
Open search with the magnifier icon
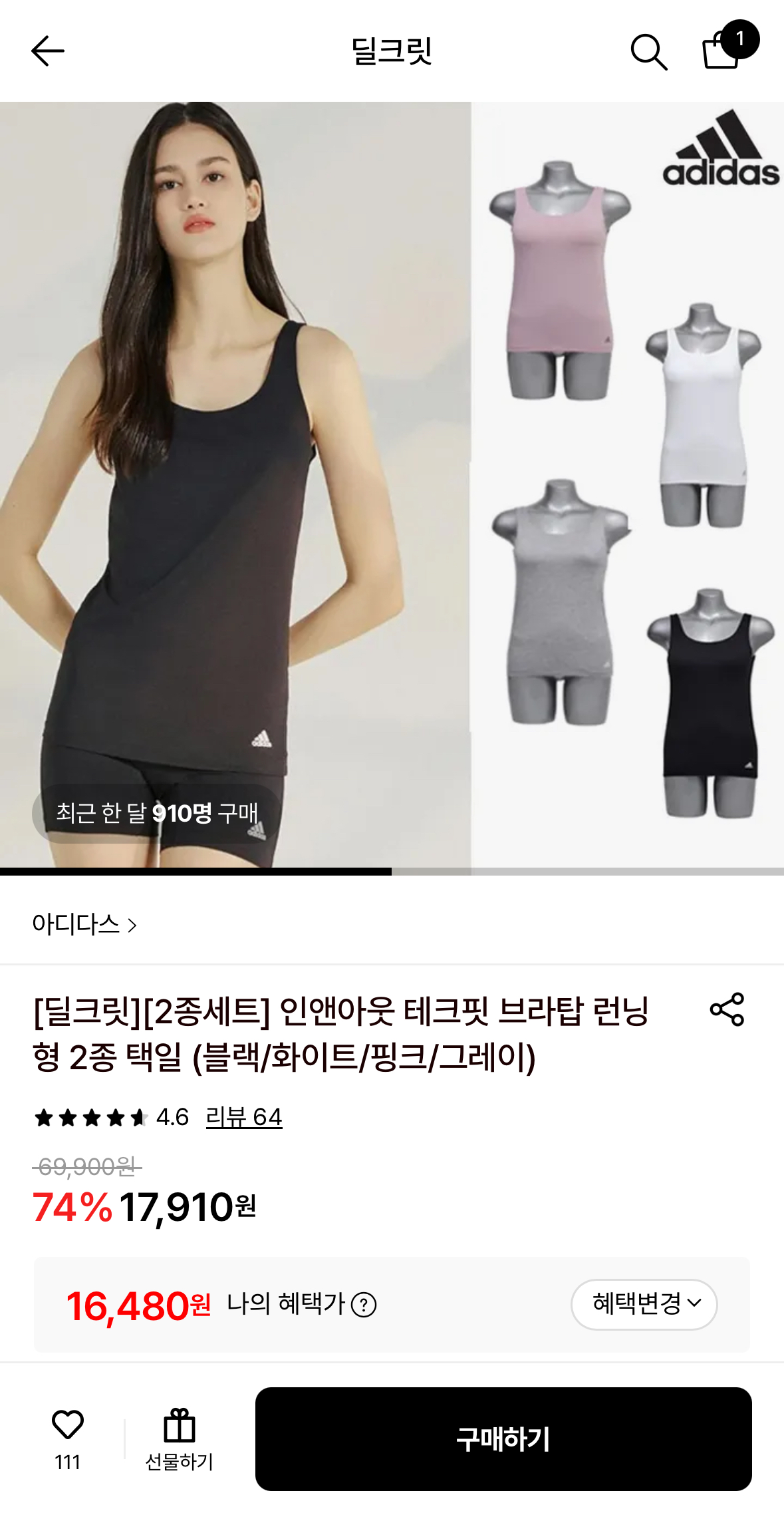tap(648, 52)
